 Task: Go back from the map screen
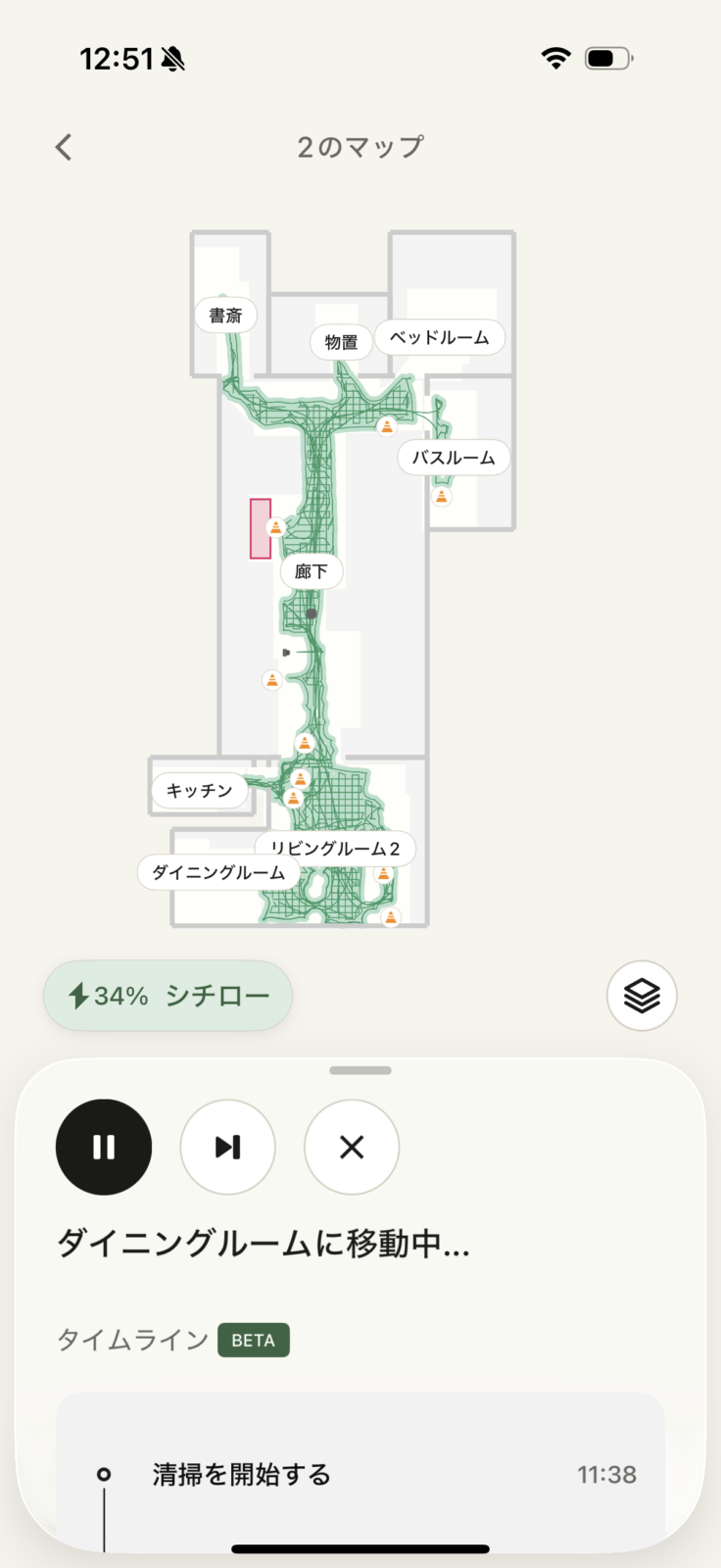point(64,148)
